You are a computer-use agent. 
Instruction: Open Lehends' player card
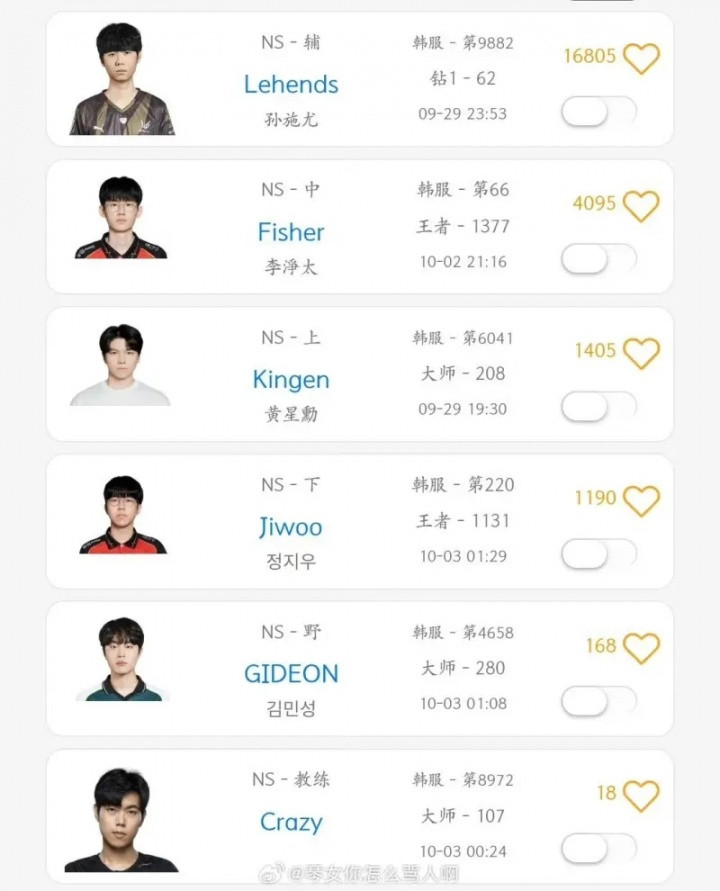point(291,84)
